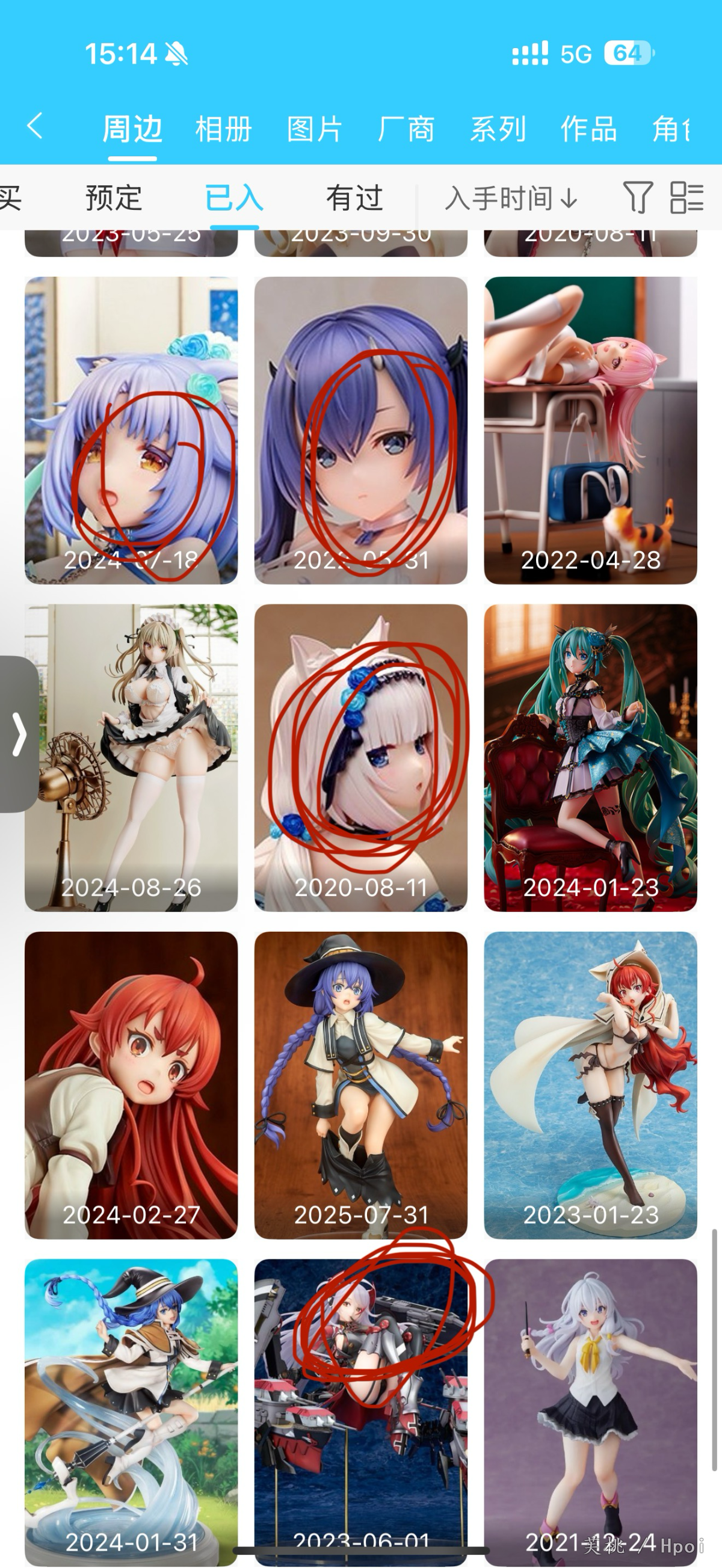Open the figure dated 2024-08-26

point(131,758)
